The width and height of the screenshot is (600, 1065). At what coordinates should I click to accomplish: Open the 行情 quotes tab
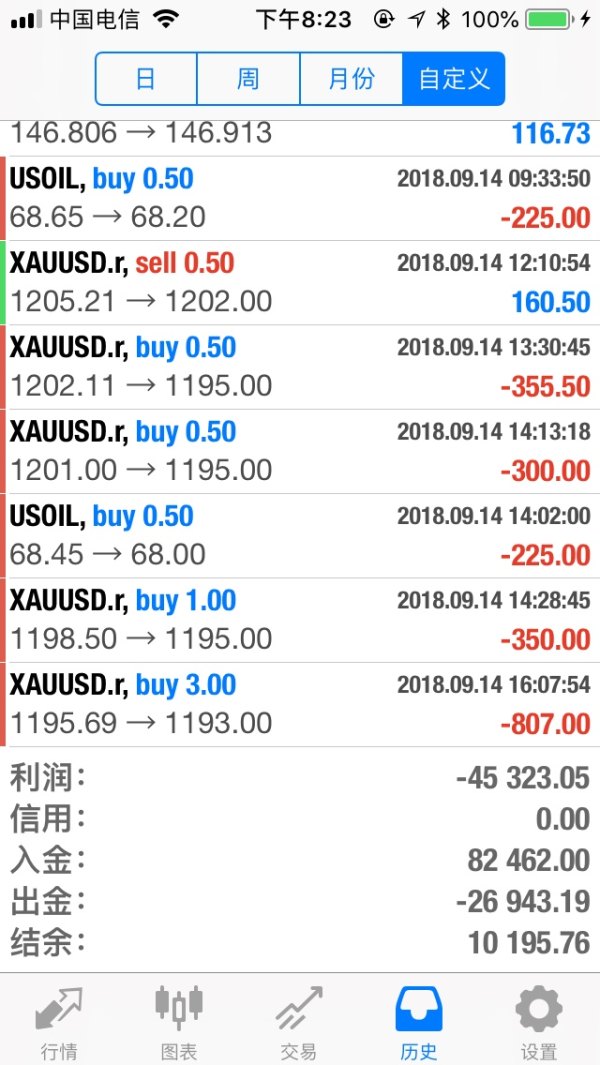tap(59, 1021)
